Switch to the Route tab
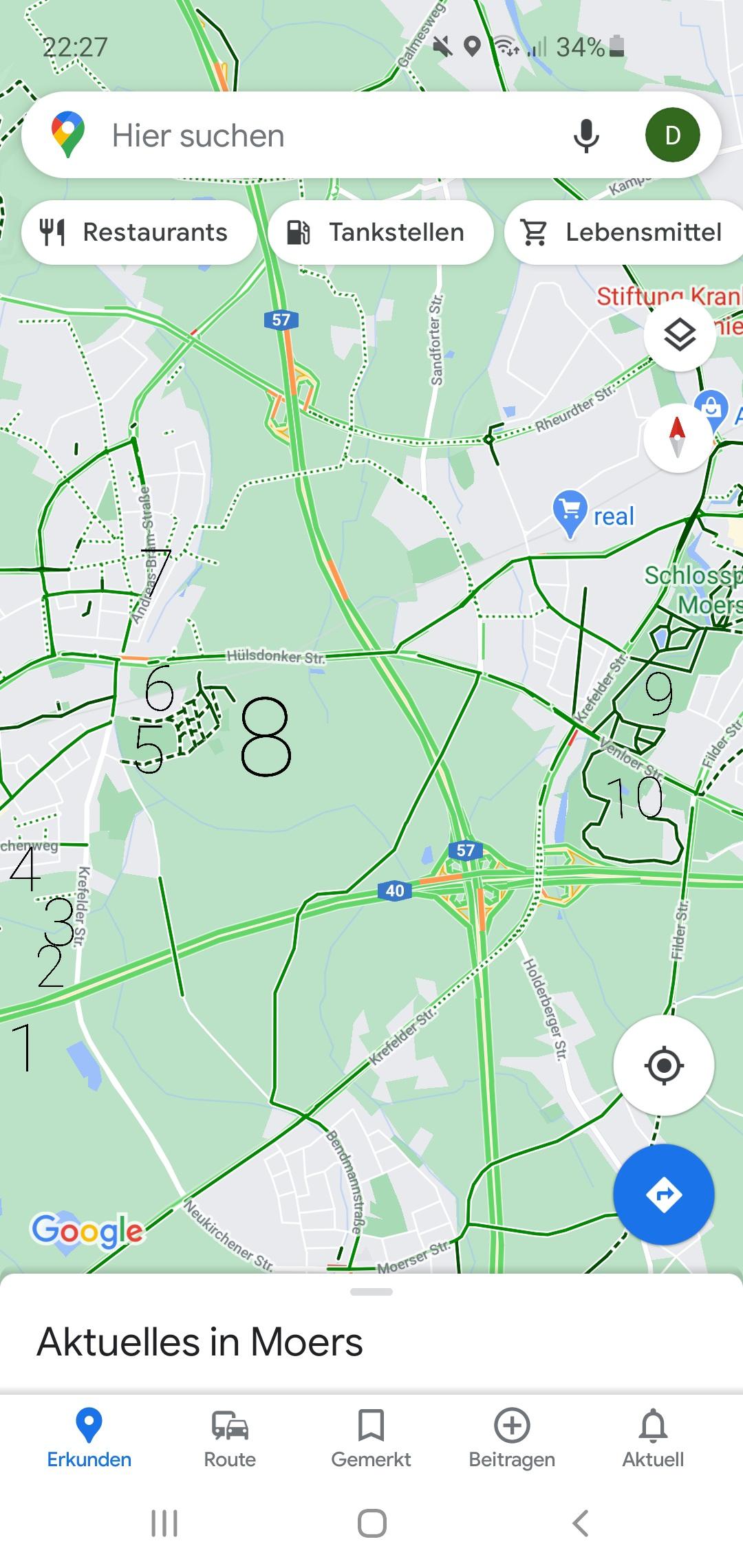The height and width of the screenshot is (1568, 743). (230, 1439)
